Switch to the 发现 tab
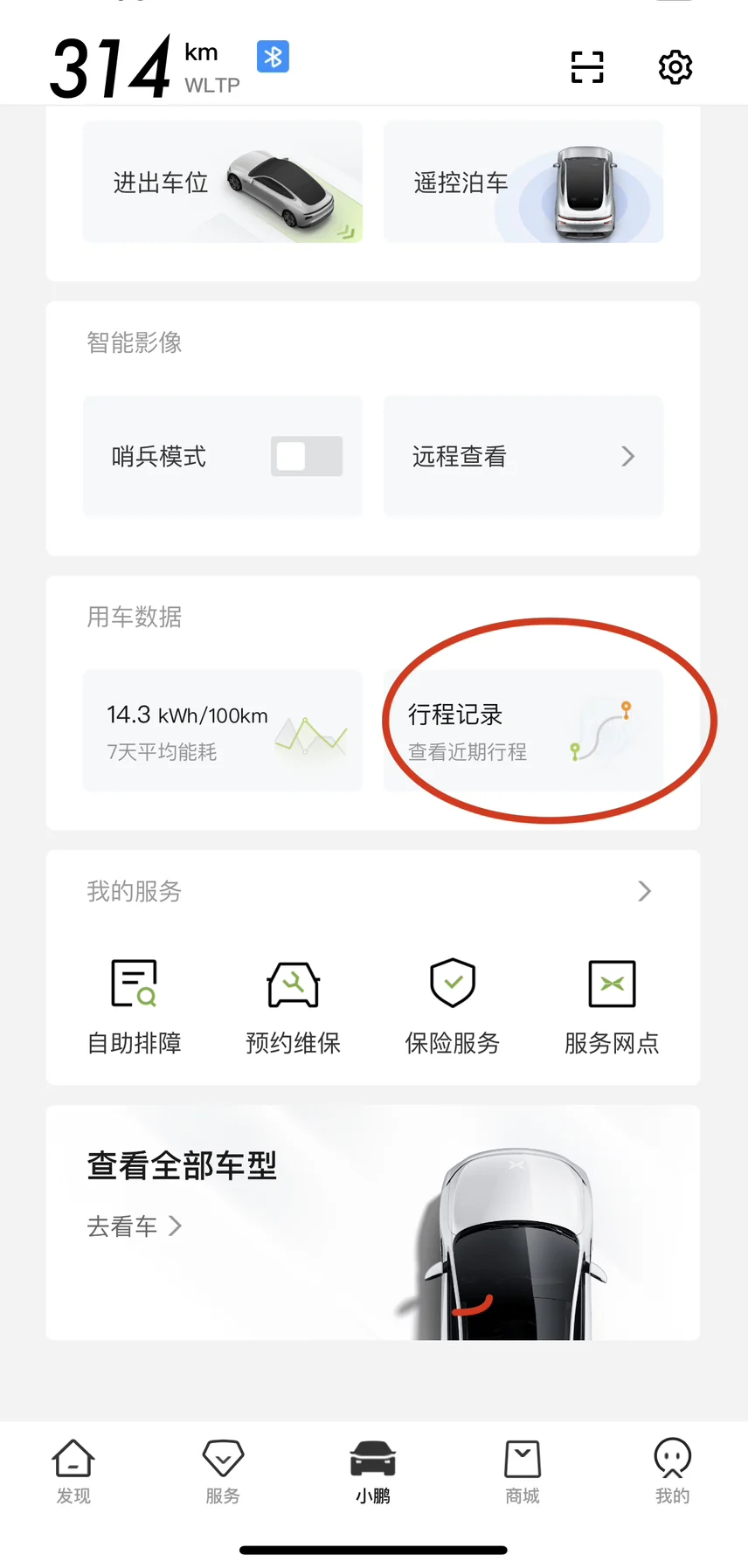The width and height of the screenshot is (748, 1568). click(x=73, y=1472)
